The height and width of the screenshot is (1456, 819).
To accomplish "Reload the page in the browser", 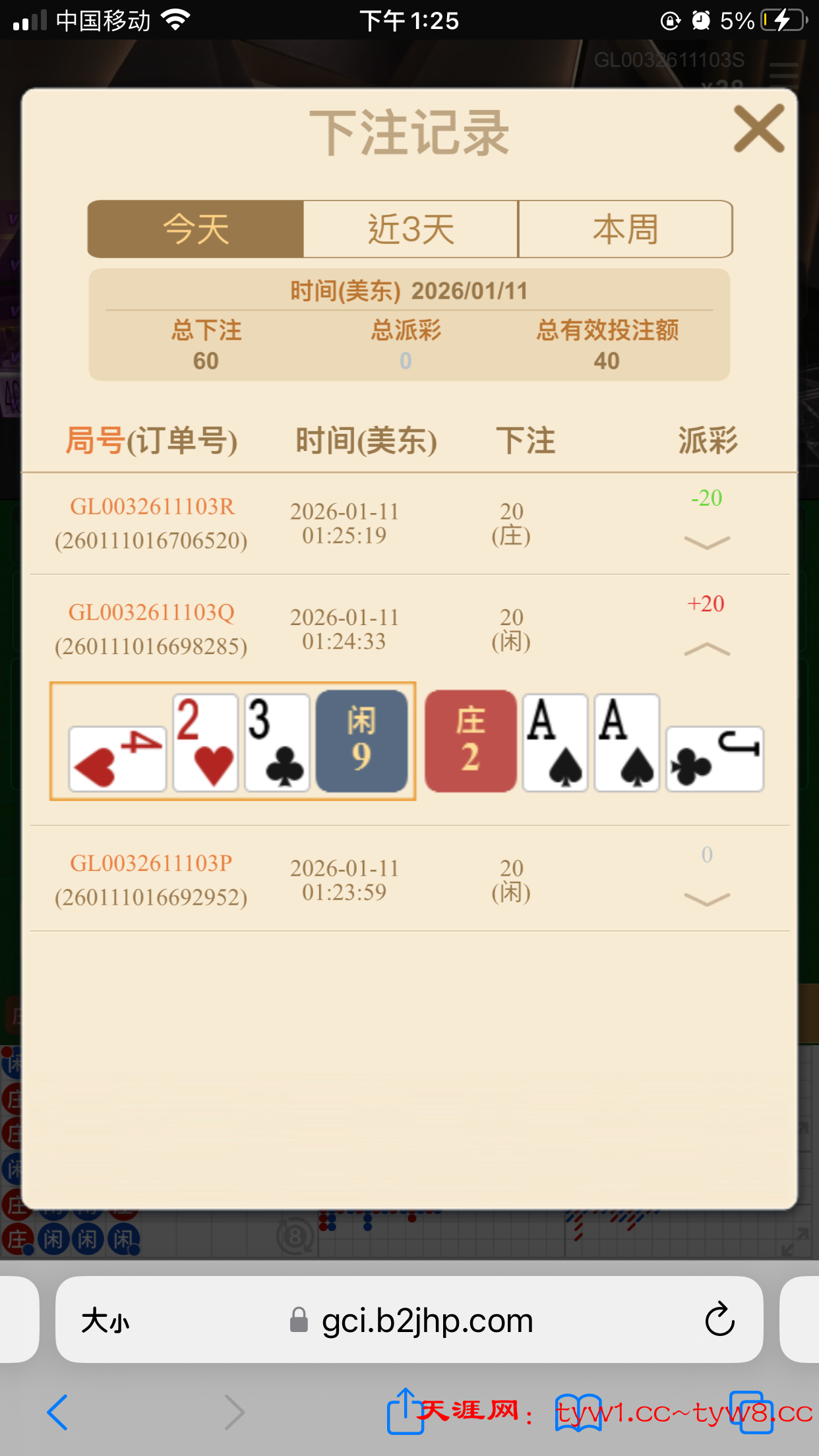I will click(x=719, y=1319).
